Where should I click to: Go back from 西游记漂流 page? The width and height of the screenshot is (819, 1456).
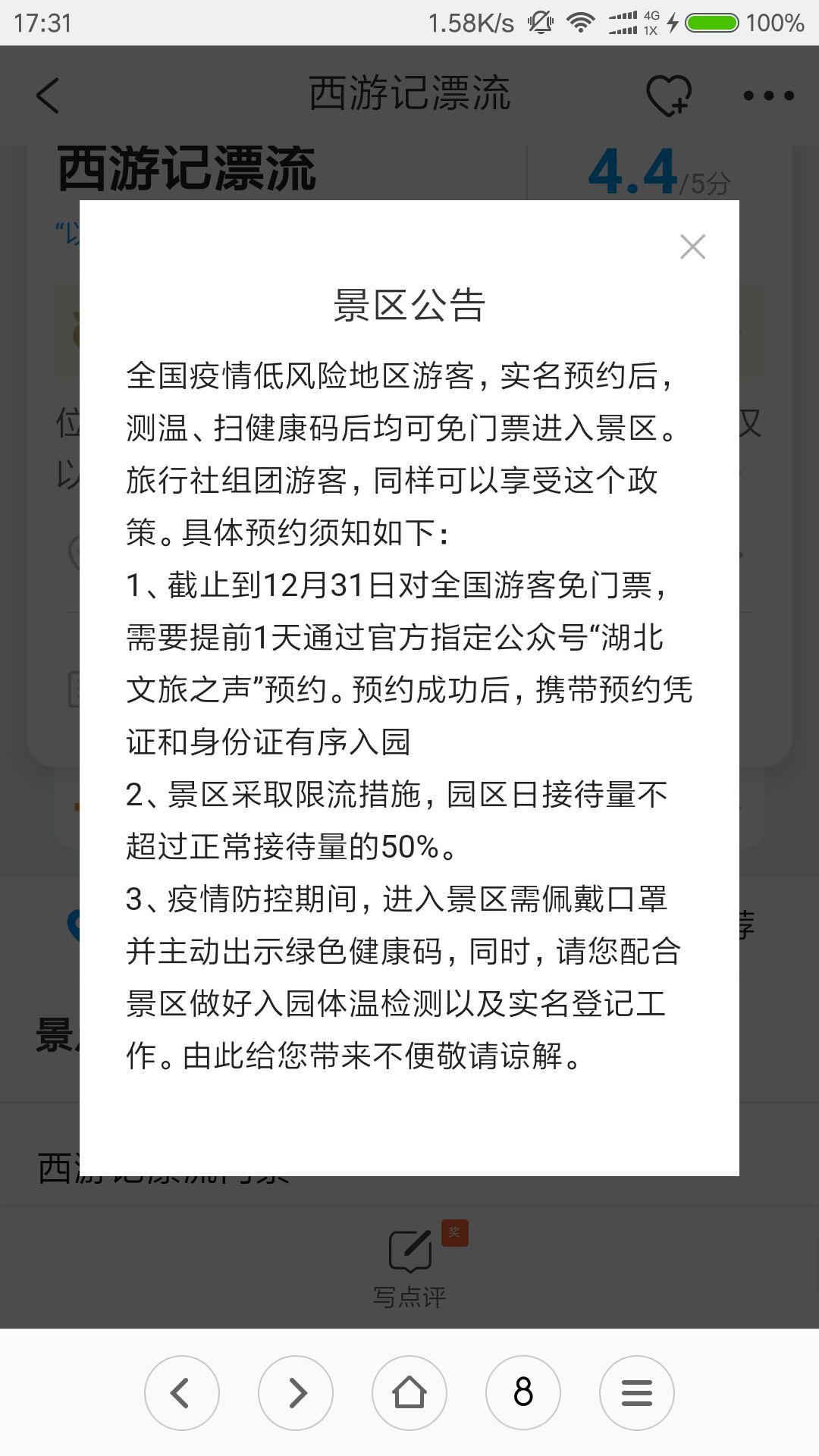pos(47,96)
